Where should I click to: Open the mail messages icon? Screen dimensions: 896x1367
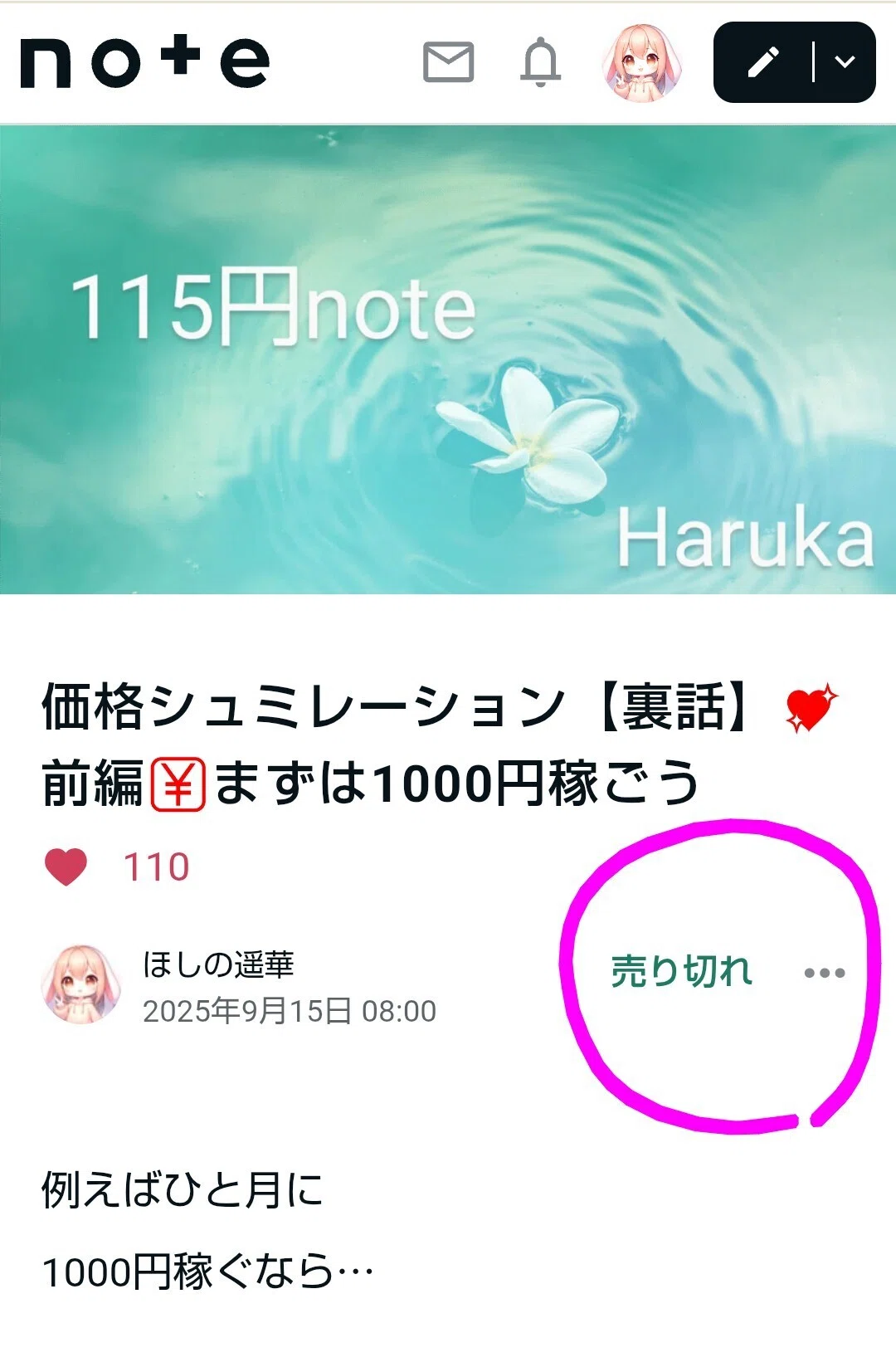449,62
